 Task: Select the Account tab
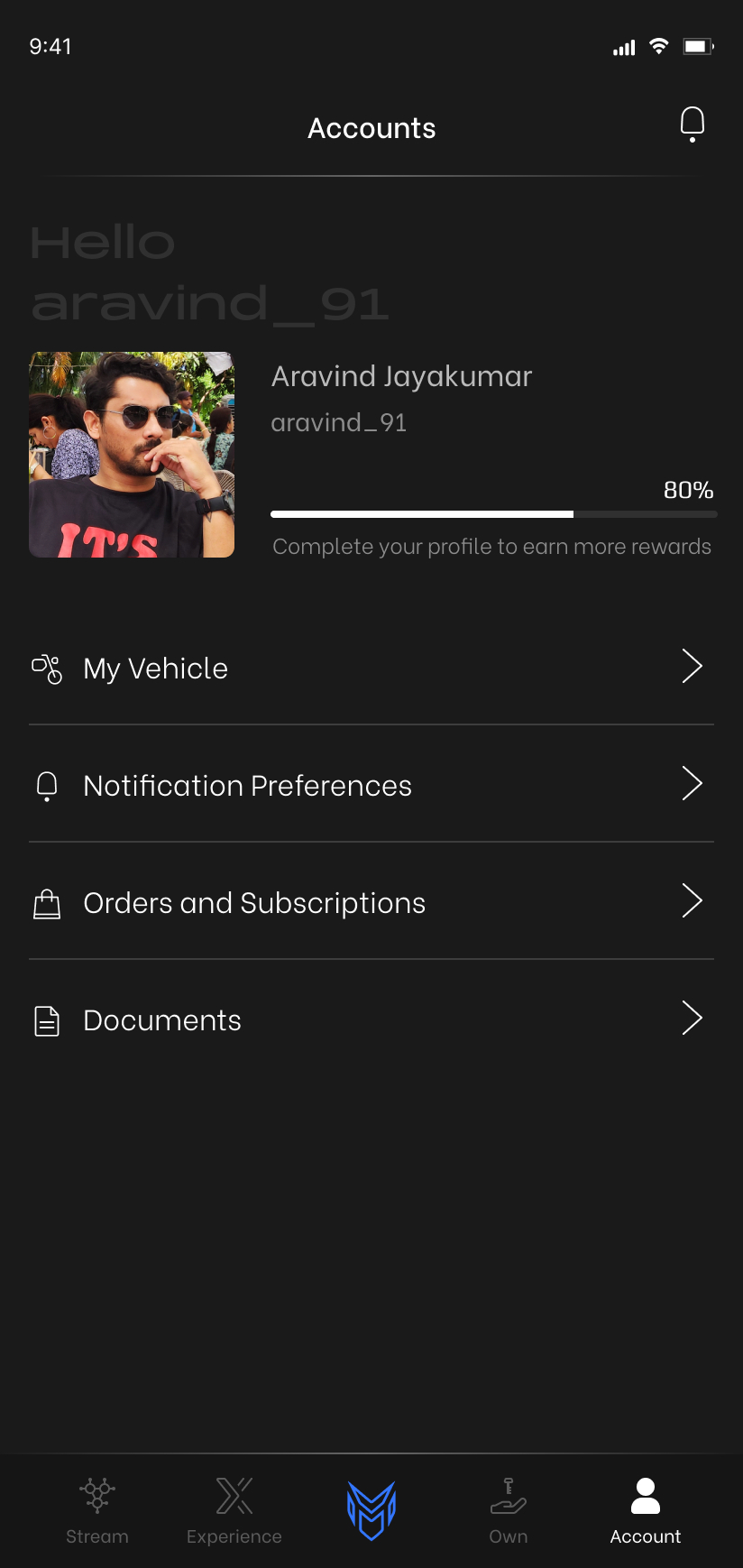646,1510
